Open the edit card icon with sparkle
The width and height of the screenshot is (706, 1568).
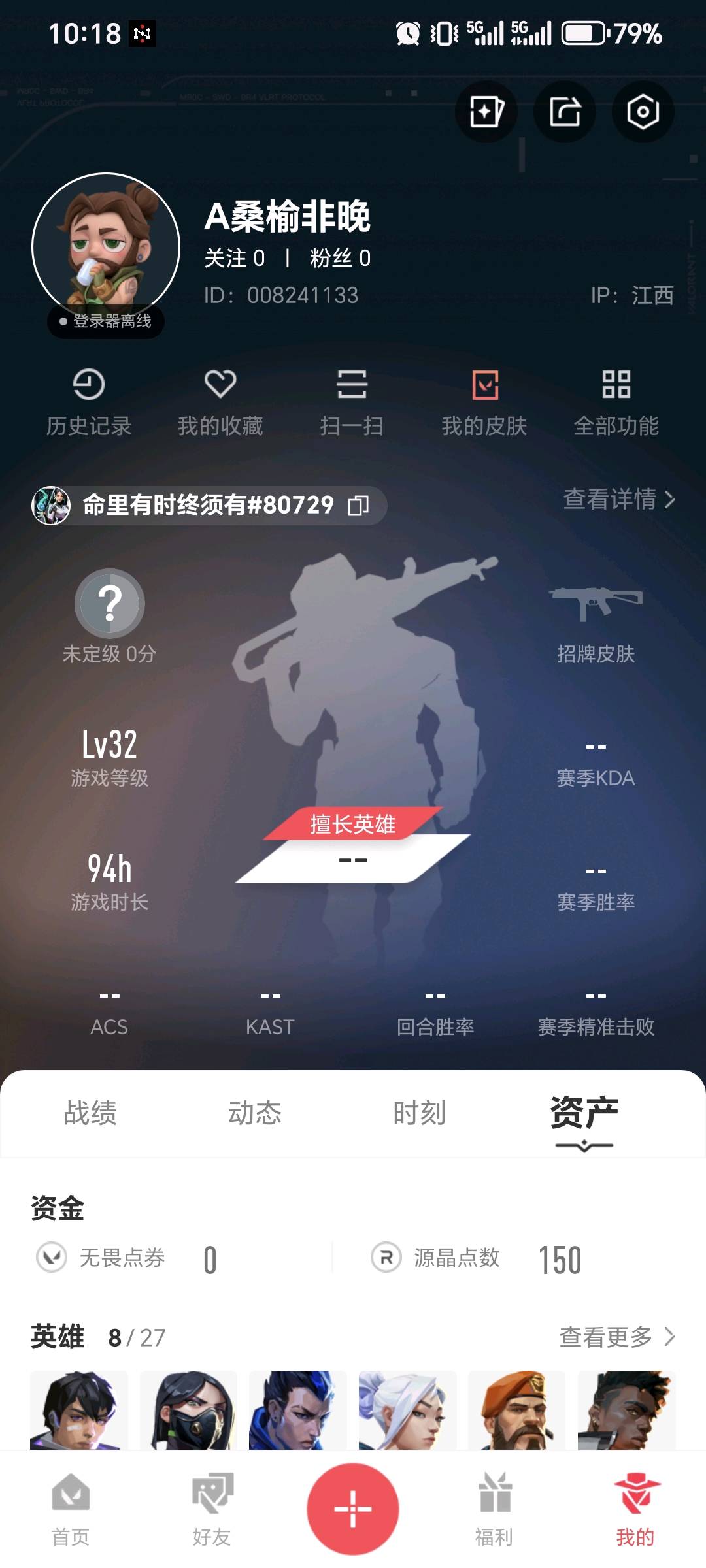tap(486, 112)
